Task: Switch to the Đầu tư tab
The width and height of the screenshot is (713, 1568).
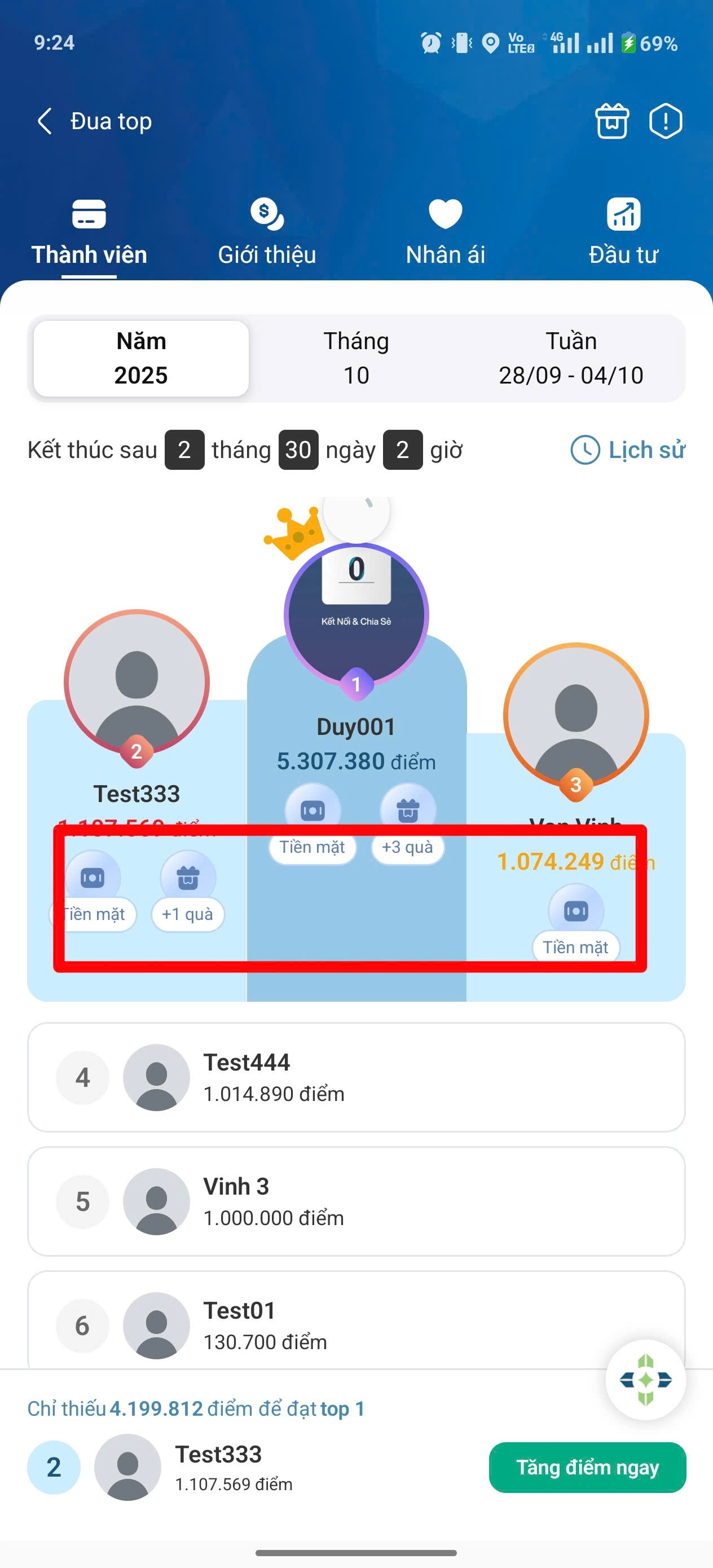Action: coord(623,231)
